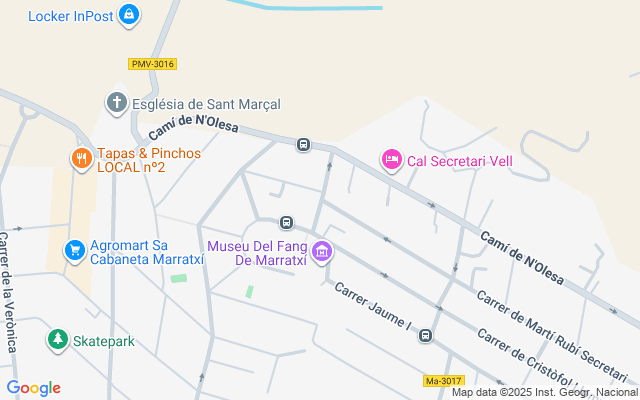The image size is (640, 400).
Task: Open the Locker InPost place marker
Action: pyautogui.click(x=128, y=15)
